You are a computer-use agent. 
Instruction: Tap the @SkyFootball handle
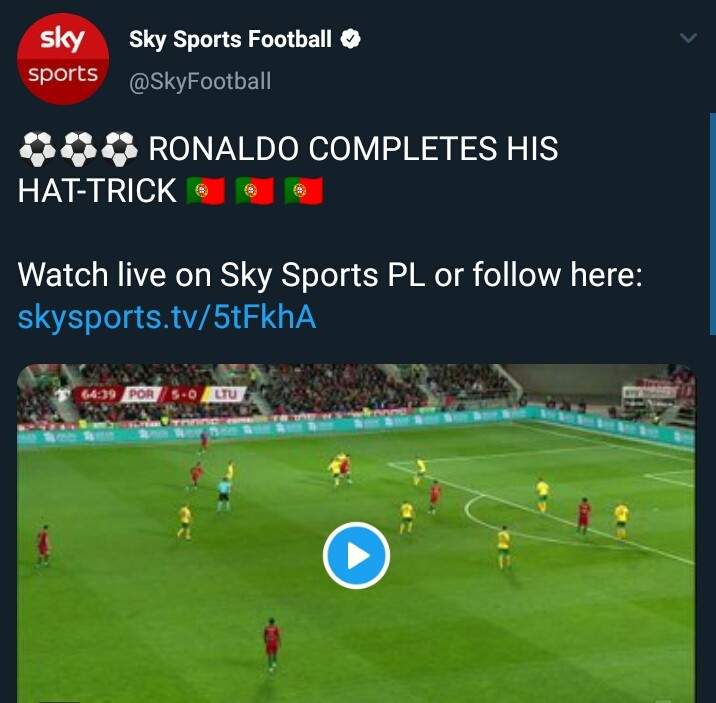point(200,81)
